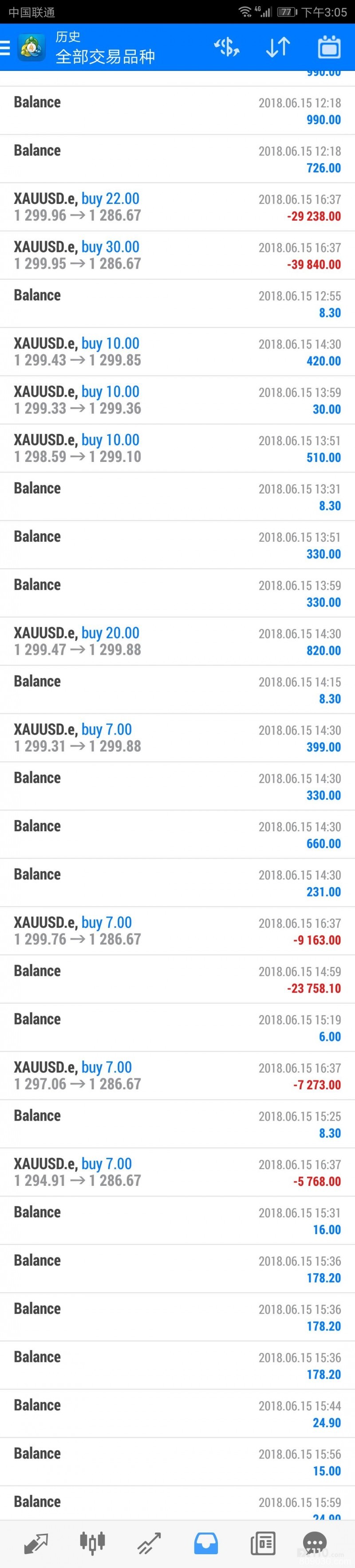The width and height of the screenshot is (355, 1568).
Task: Filter history by trading symbol
Action: pos(226,47)
